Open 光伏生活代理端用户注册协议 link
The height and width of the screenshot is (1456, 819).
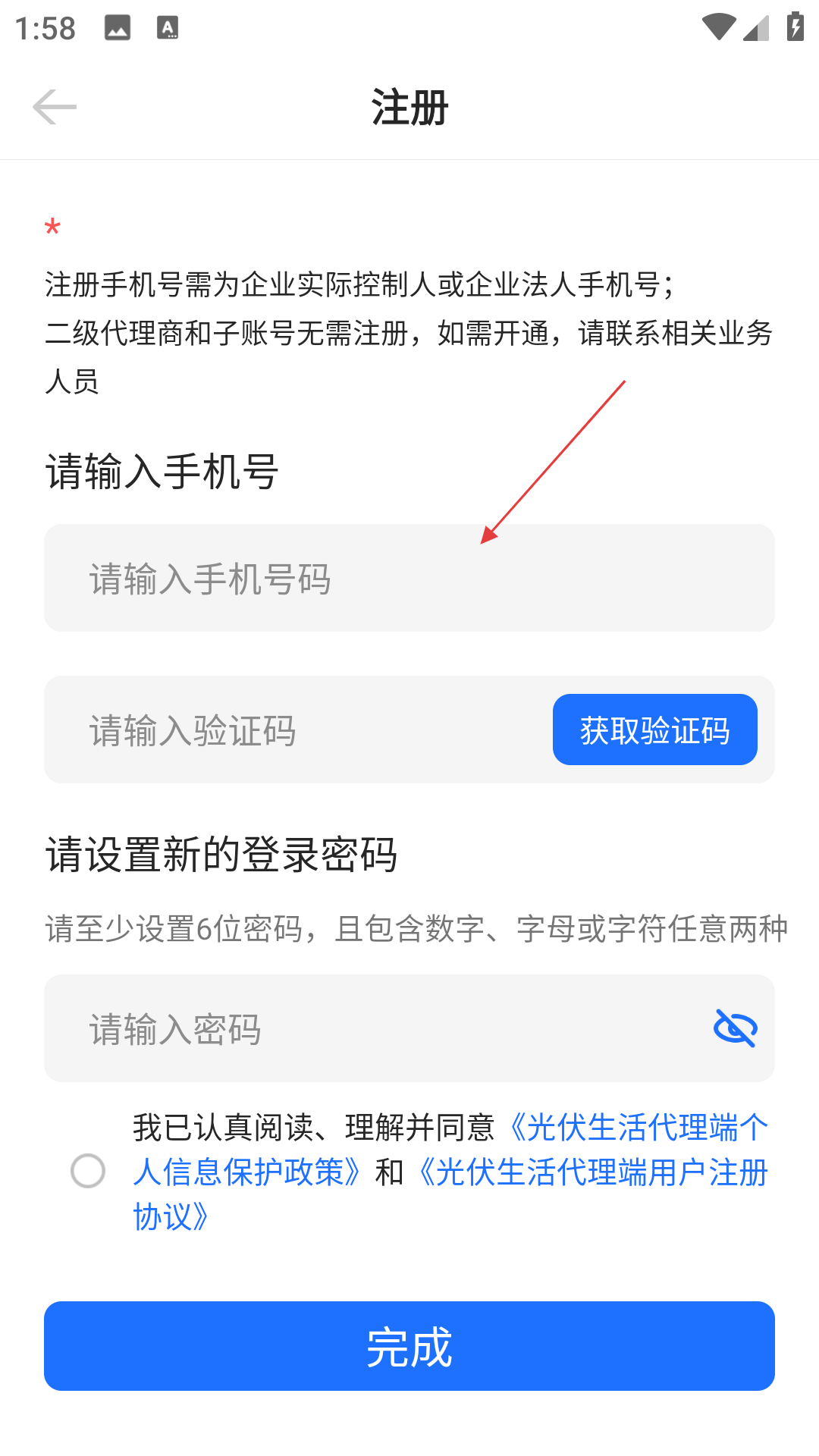tap(591, 1172)
